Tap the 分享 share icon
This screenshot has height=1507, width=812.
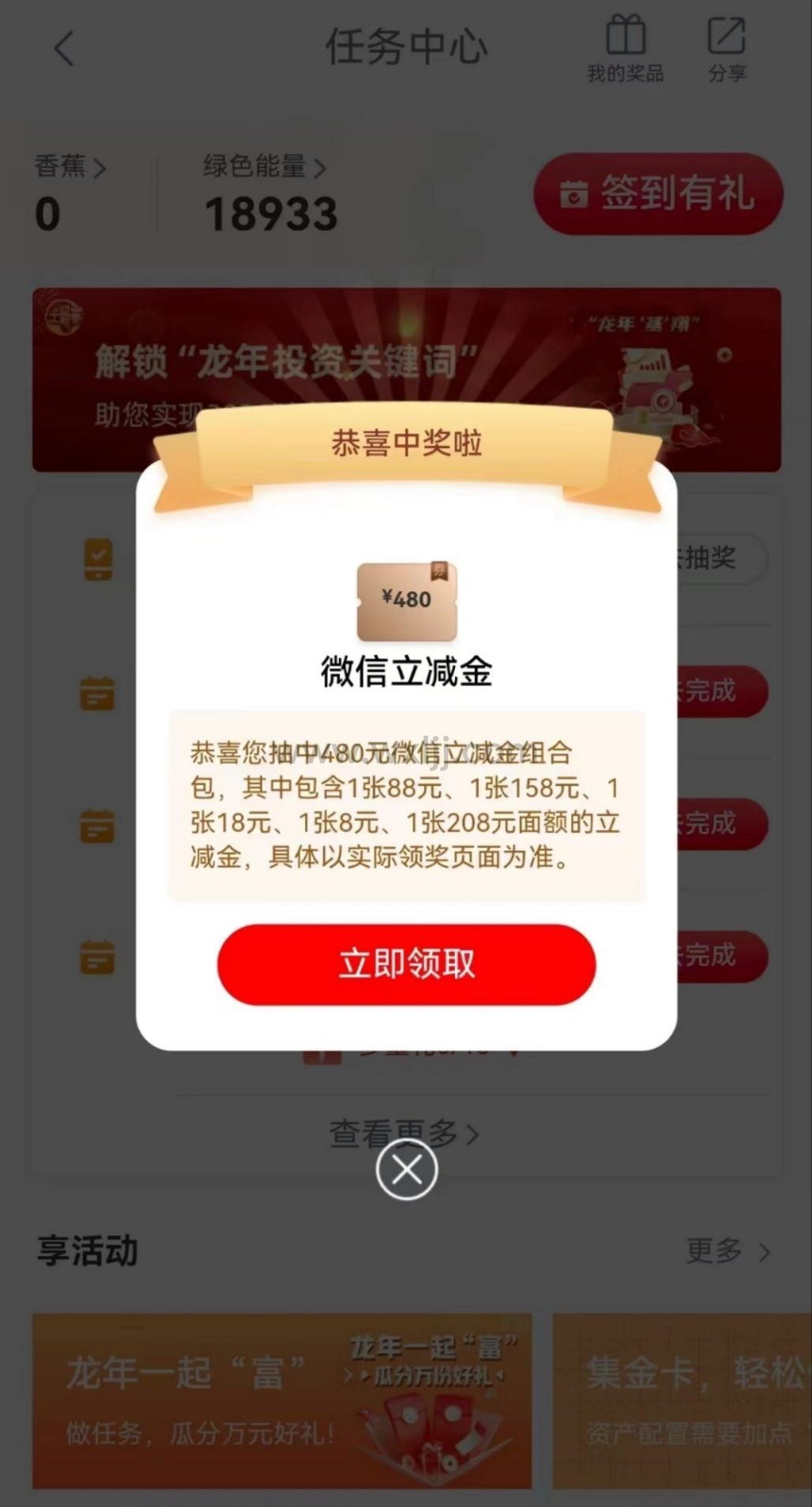point(726,49)
